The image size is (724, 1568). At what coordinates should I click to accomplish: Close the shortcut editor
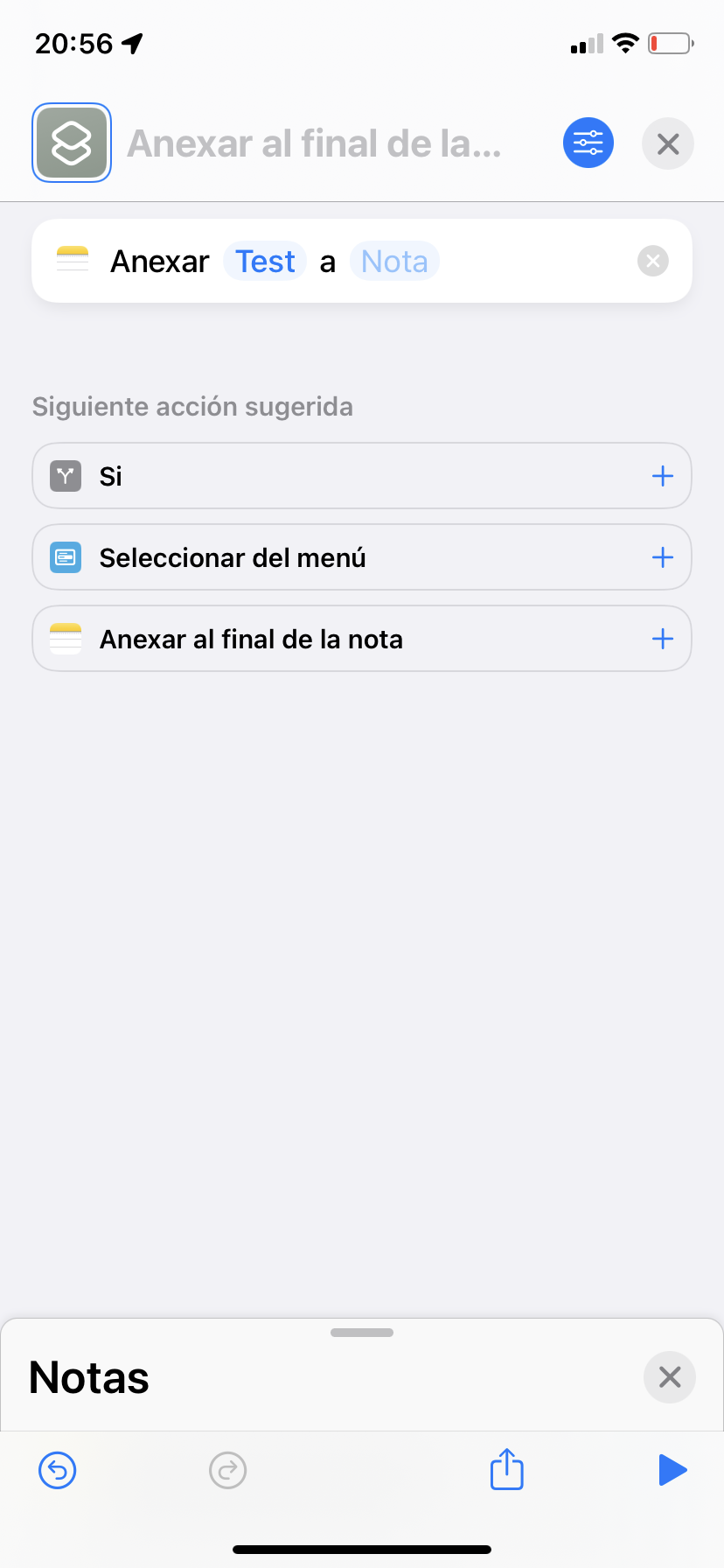click(x=668, y=143)
